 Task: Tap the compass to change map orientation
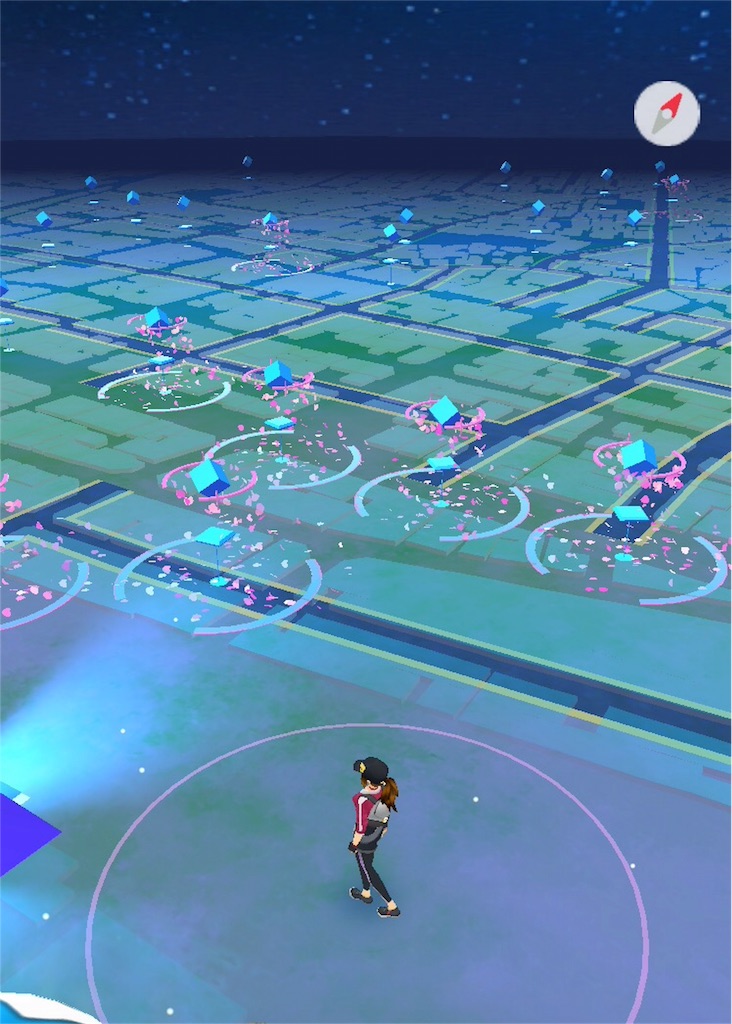(x=667, y=114)
